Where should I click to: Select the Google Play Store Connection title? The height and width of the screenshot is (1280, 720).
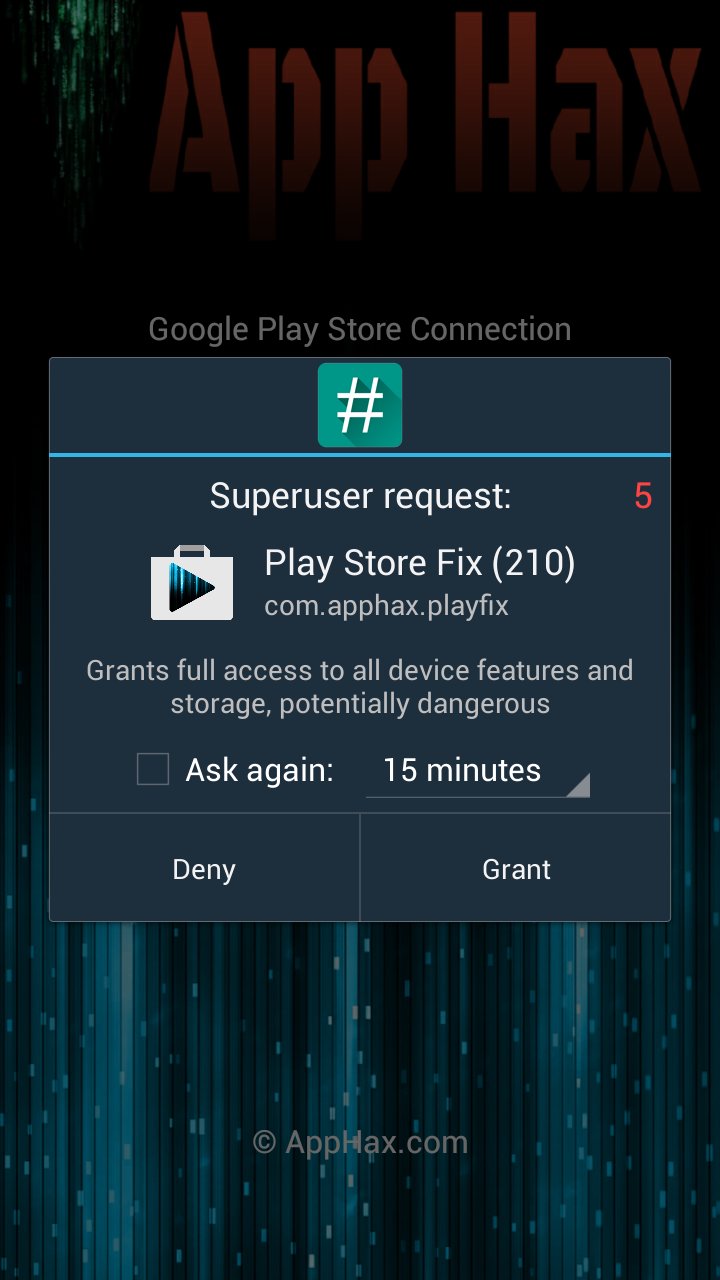click(360, 328)
